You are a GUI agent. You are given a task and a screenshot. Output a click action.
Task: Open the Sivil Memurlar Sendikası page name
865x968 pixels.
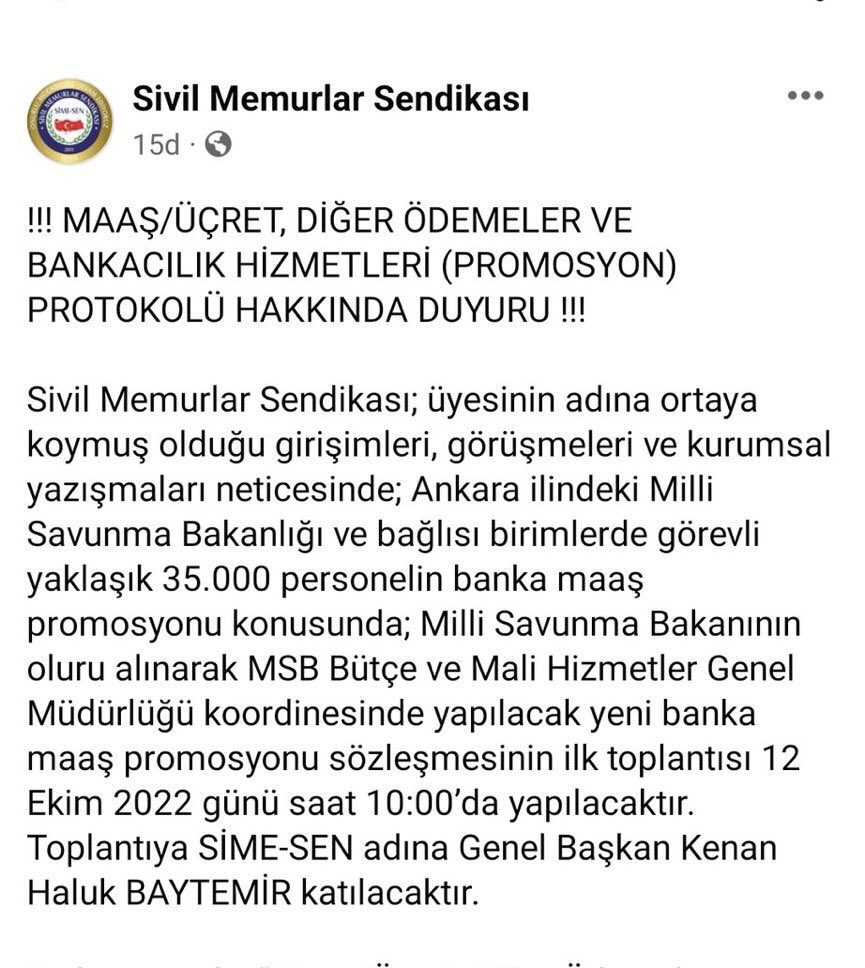pos(331,99)
